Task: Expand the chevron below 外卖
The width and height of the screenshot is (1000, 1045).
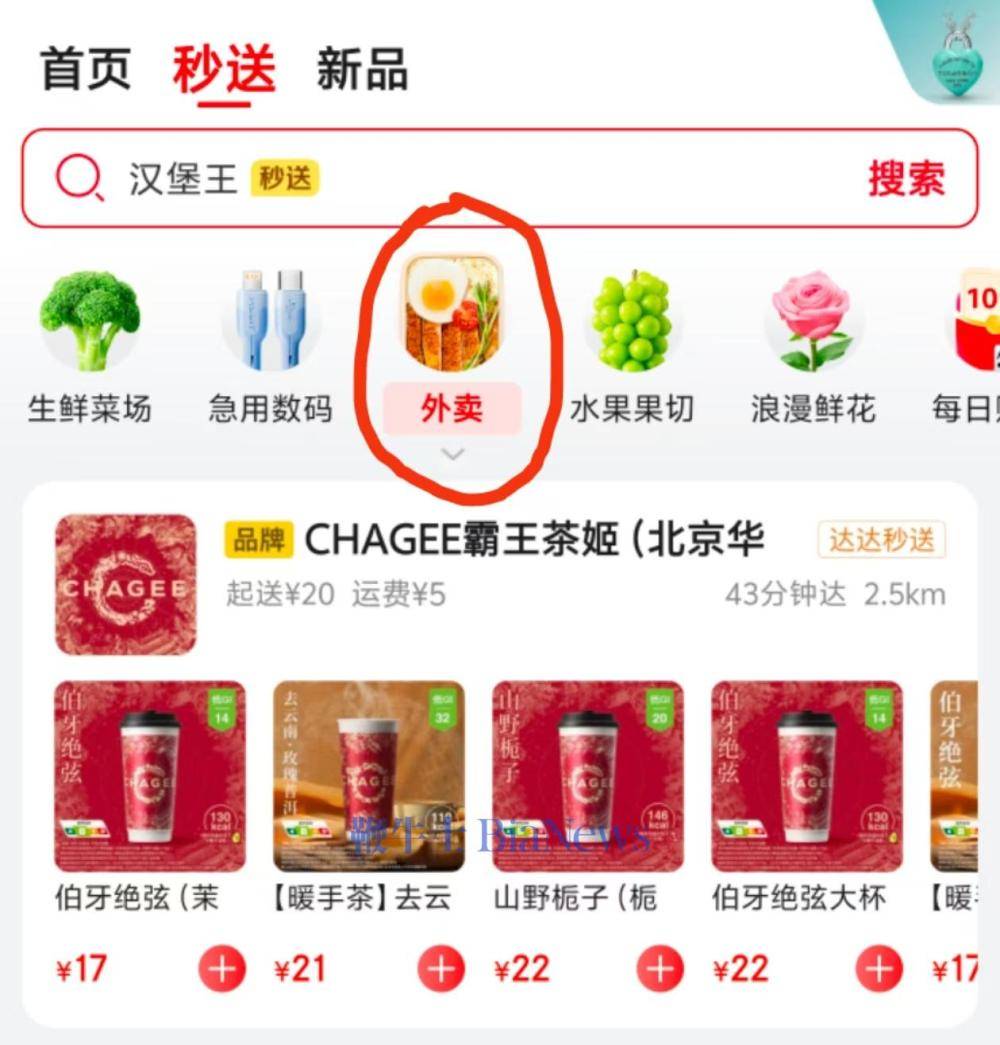Action: click(x=453, y=456)
